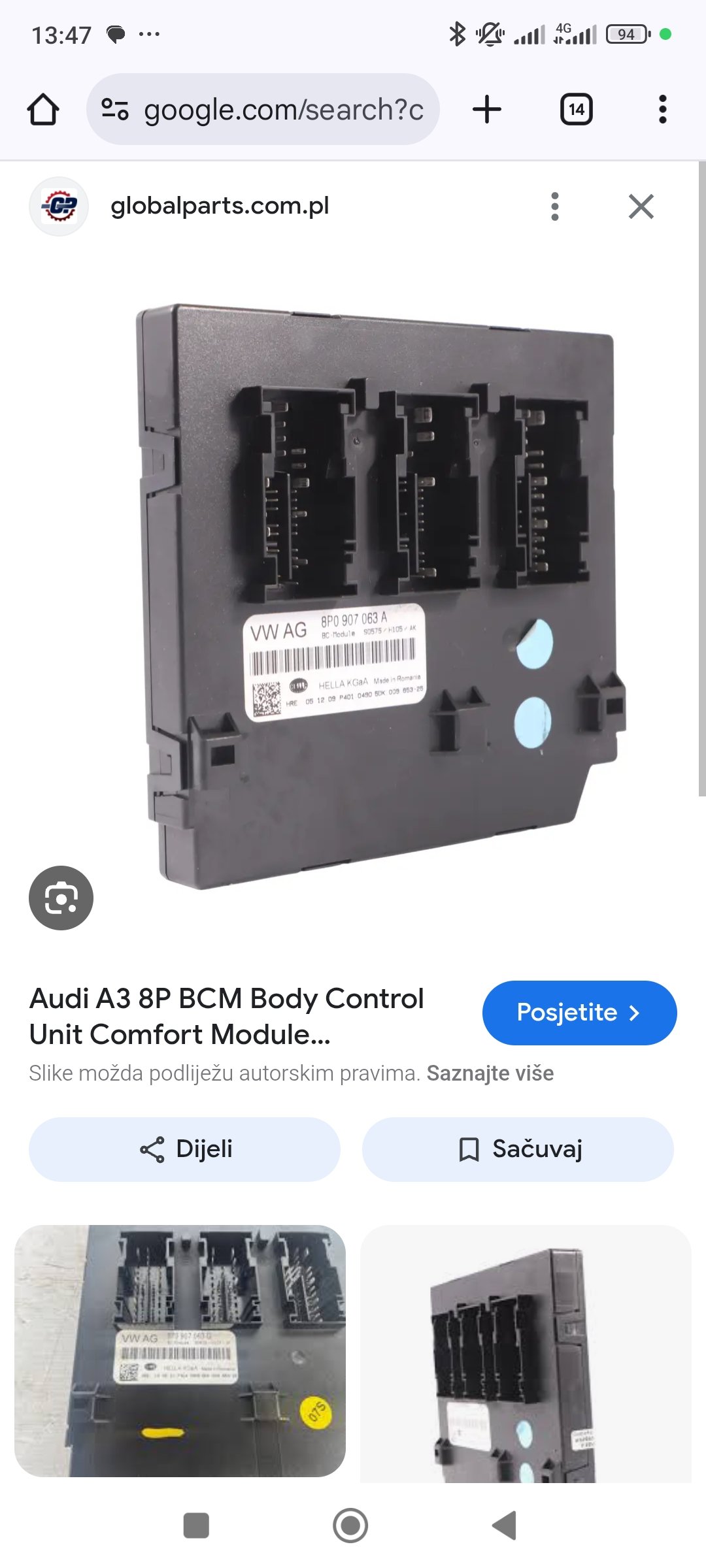Screen dimensions: 706x1568
Task: Open the globalparts.com.pl source link
Action: [220, 206]
